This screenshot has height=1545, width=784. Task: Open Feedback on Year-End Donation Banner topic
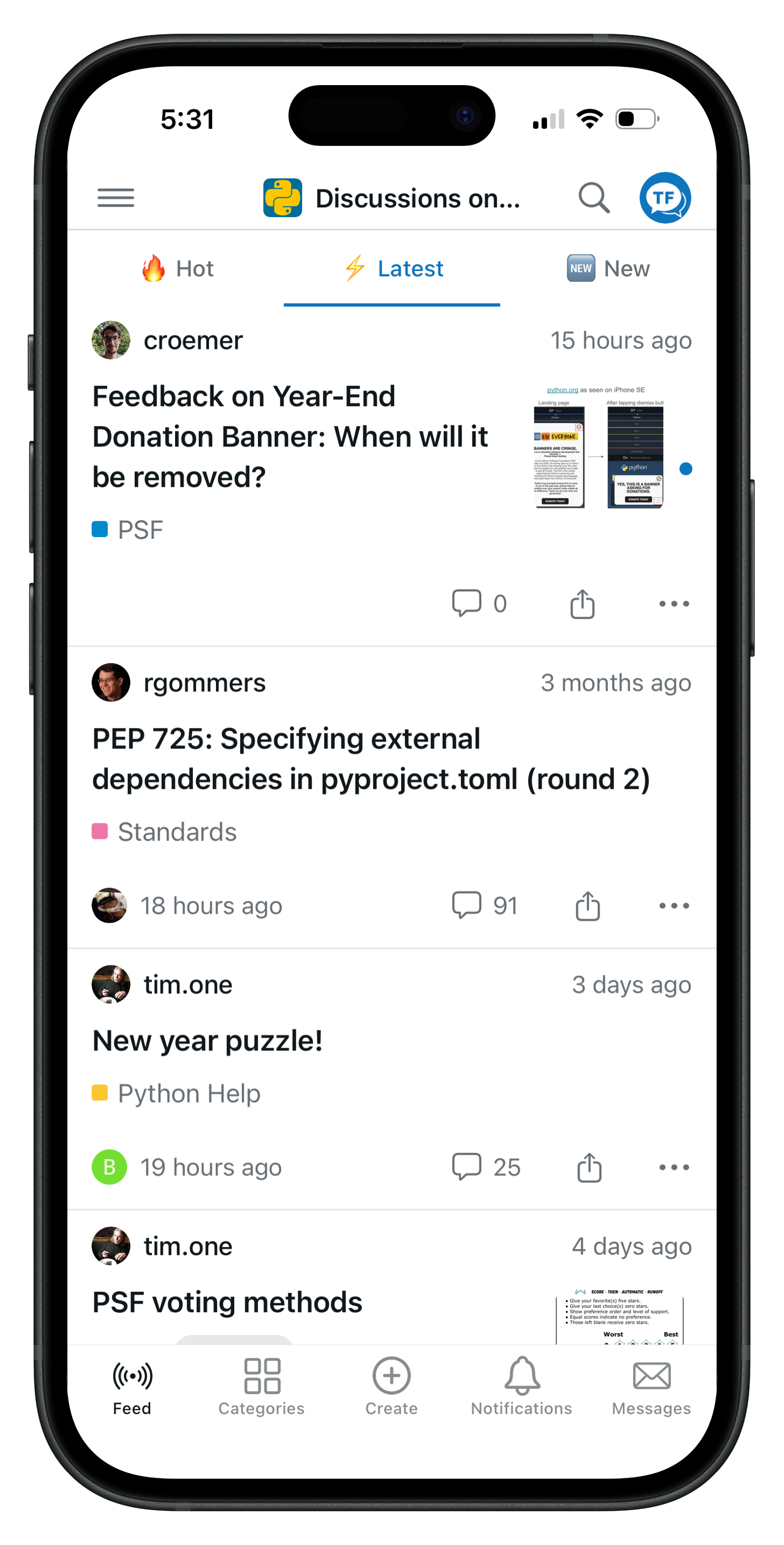[290, 436]
